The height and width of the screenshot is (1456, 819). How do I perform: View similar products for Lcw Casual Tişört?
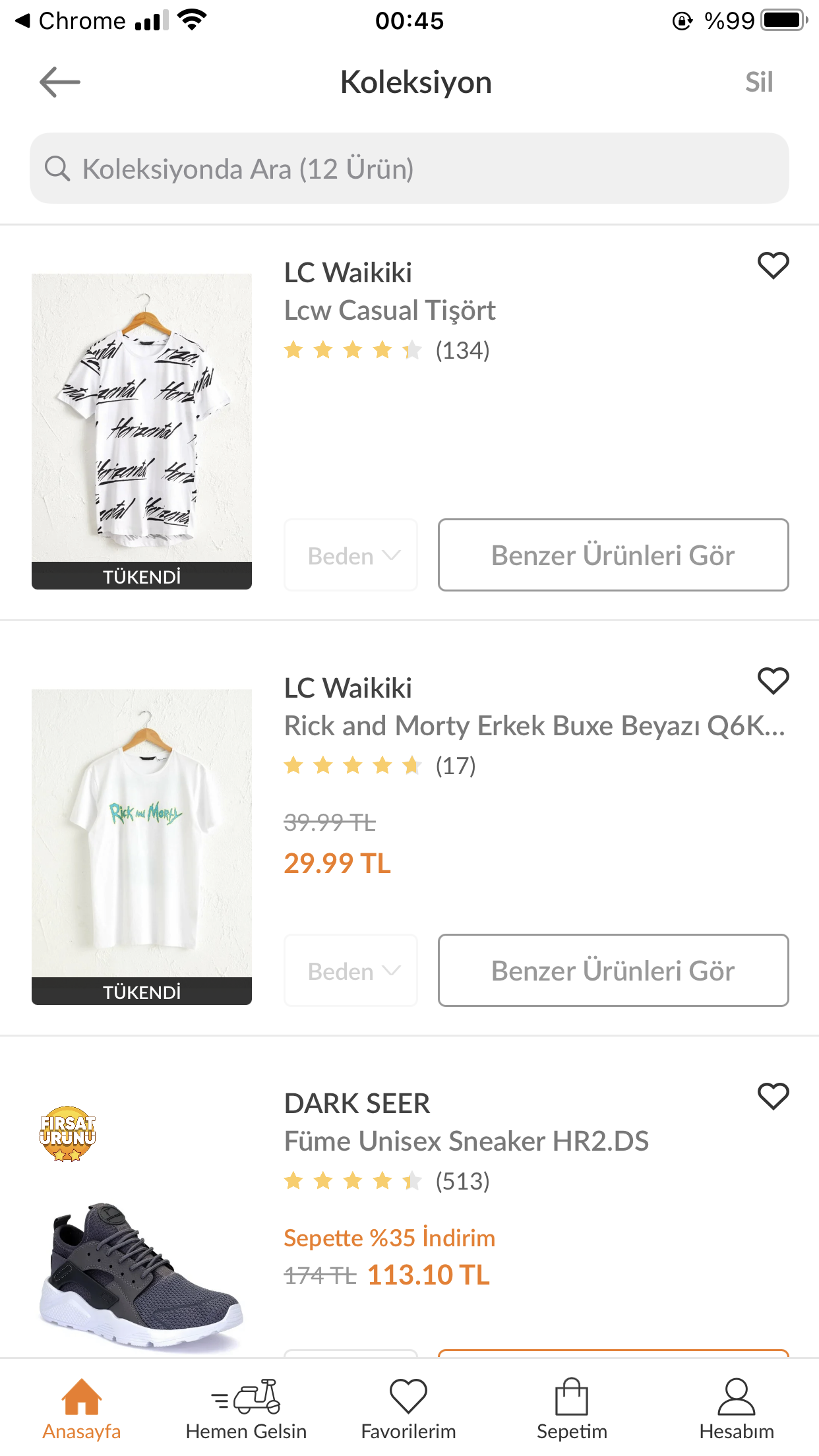(x=613, y=555)
